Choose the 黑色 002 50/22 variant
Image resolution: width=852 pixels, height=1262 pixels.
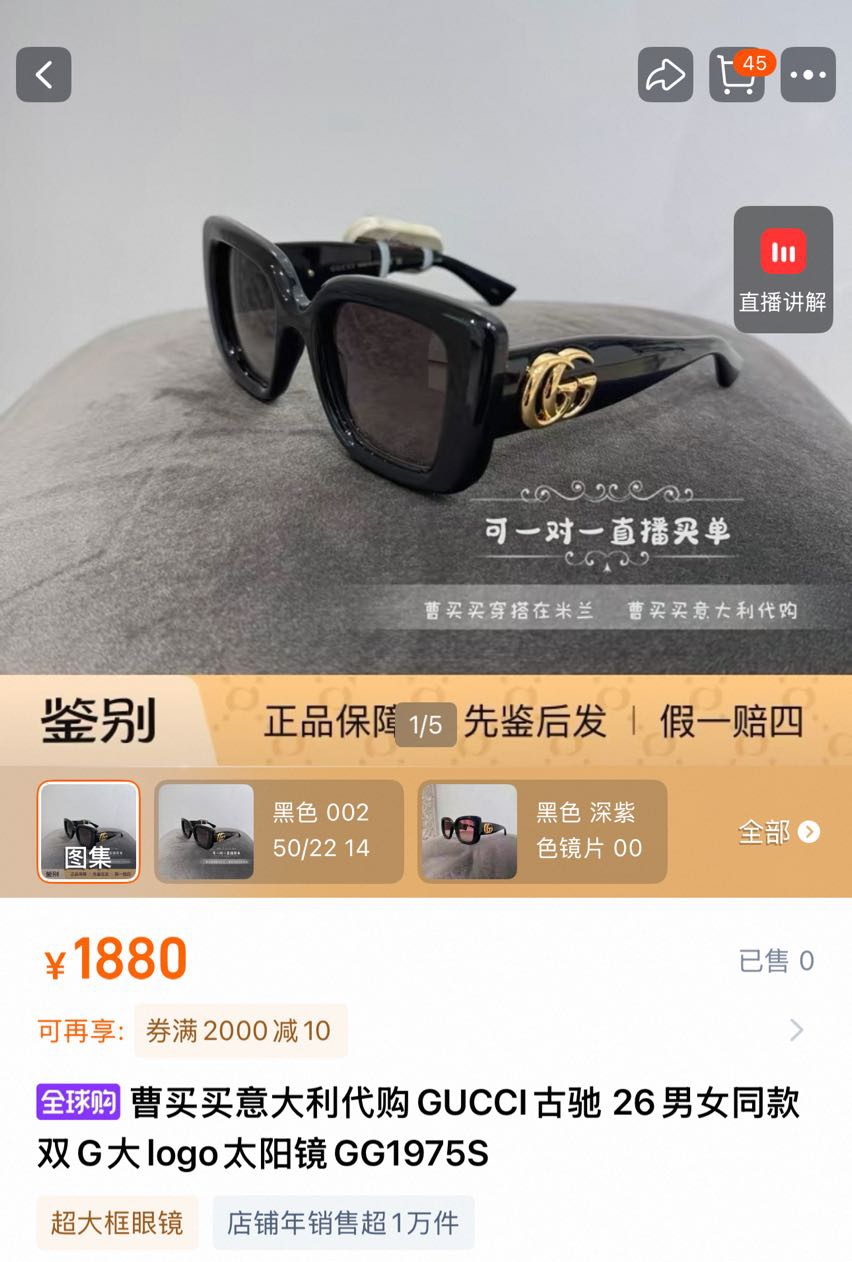[x=279, y=832]
